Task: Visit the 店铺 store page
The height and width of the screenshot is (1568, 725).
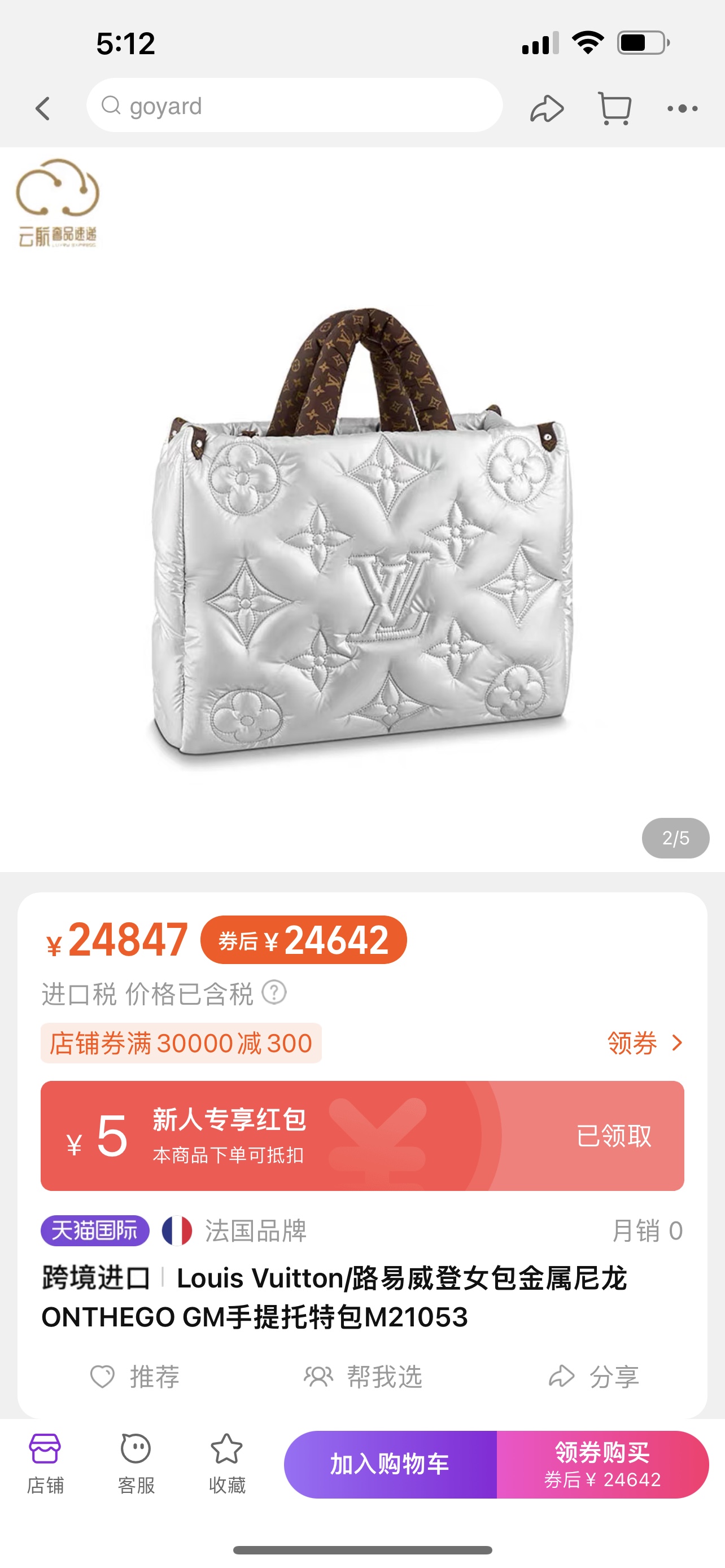Action: [45, 1464]
